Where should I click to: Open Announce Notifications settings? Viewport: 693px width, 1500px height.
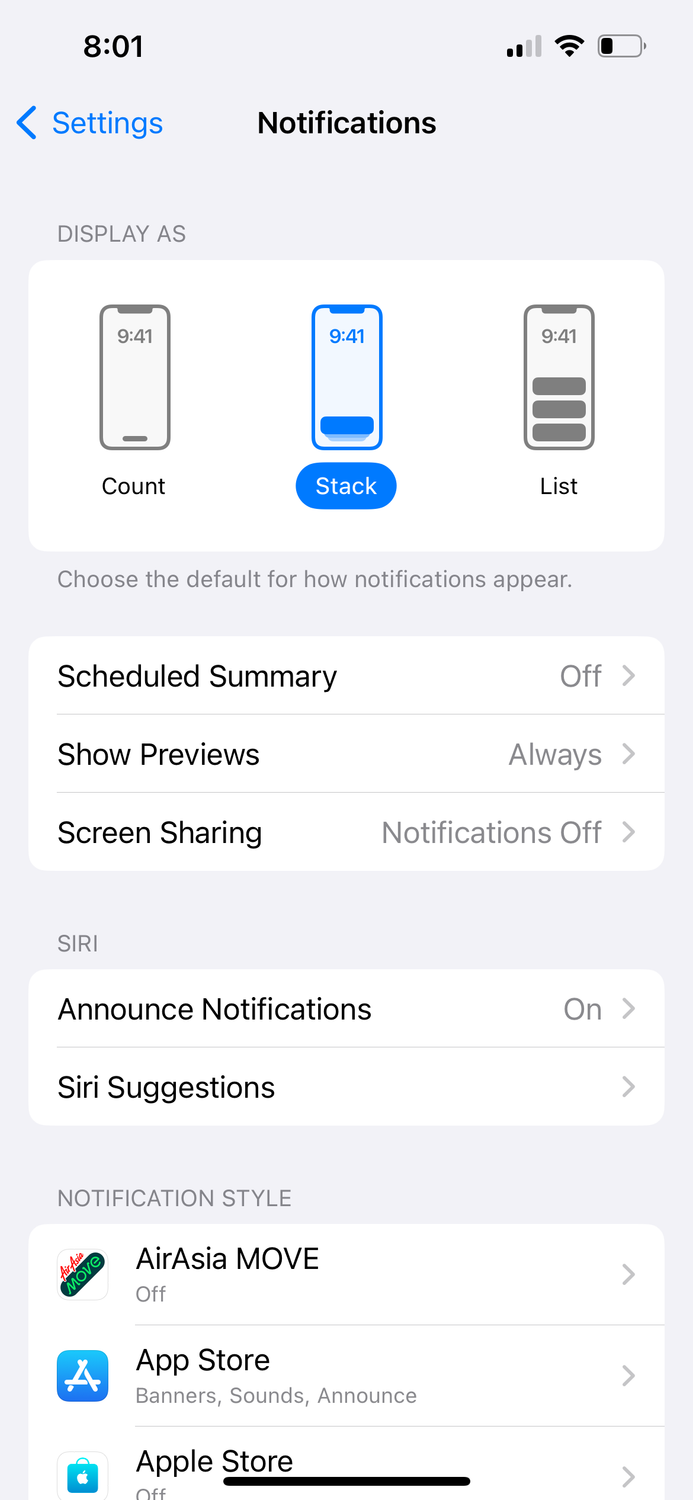346,1009
